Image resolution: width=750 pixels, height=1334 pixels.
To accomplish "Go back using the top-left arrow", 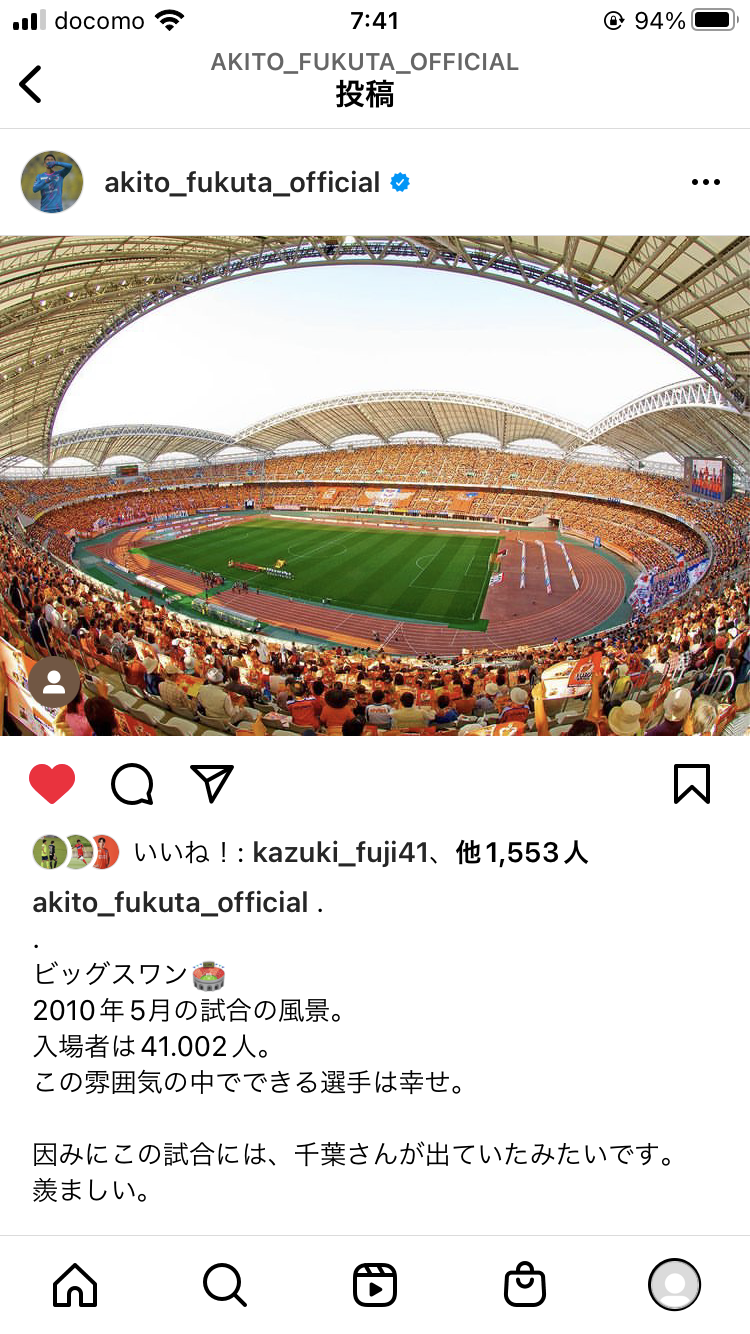I will pyautogui.click(x=31, y=84).
